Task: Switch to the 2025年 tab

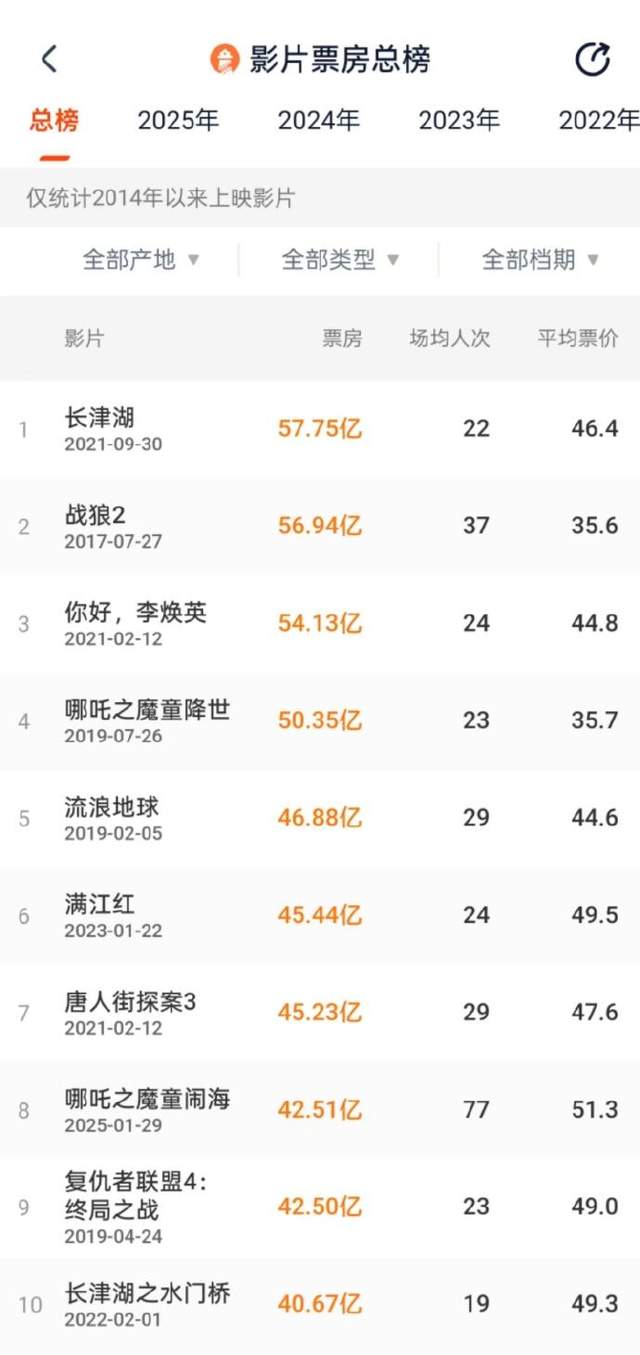Action: point(178,121)
